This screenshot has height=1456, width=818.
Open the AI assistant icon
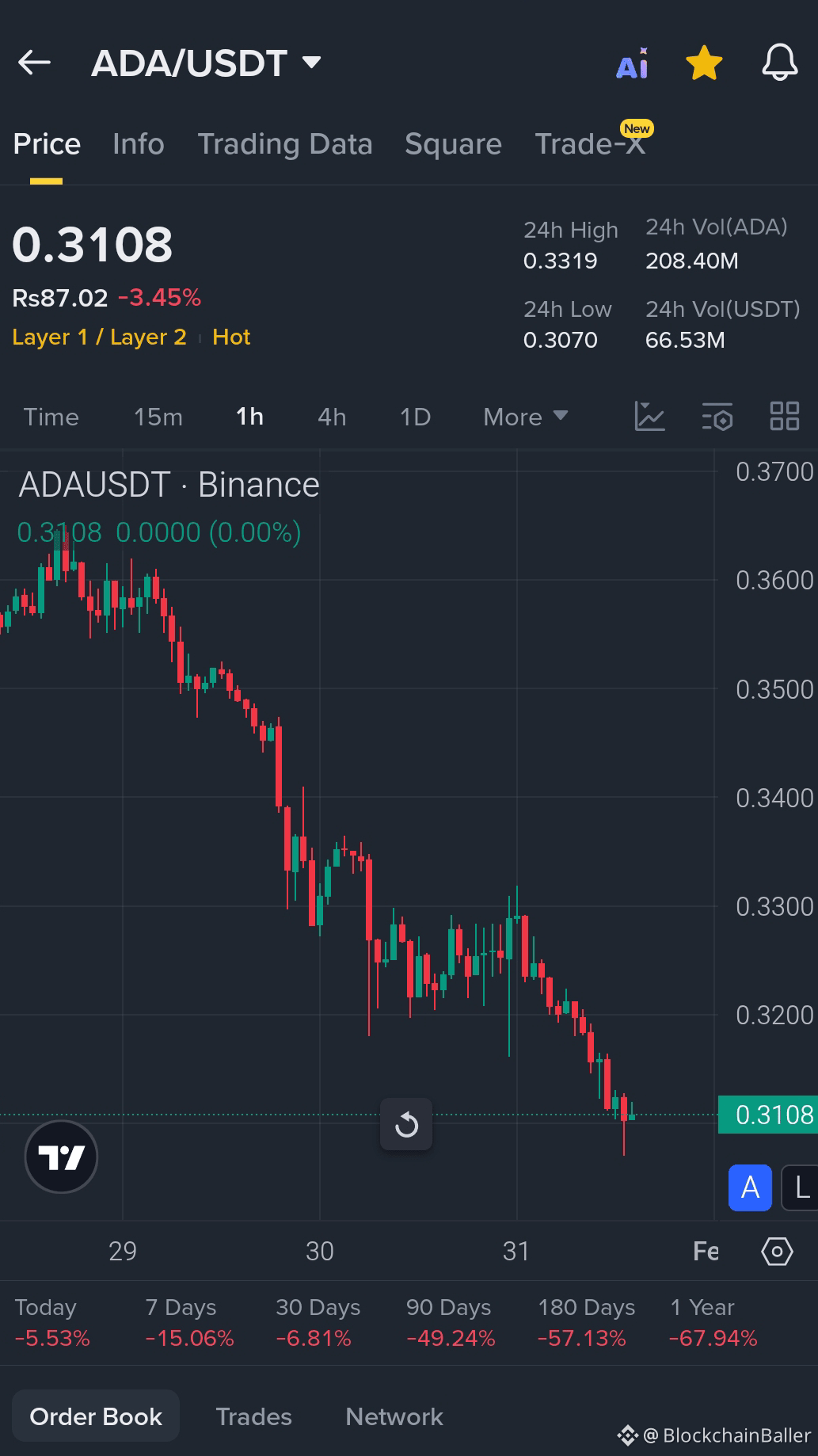631,64
